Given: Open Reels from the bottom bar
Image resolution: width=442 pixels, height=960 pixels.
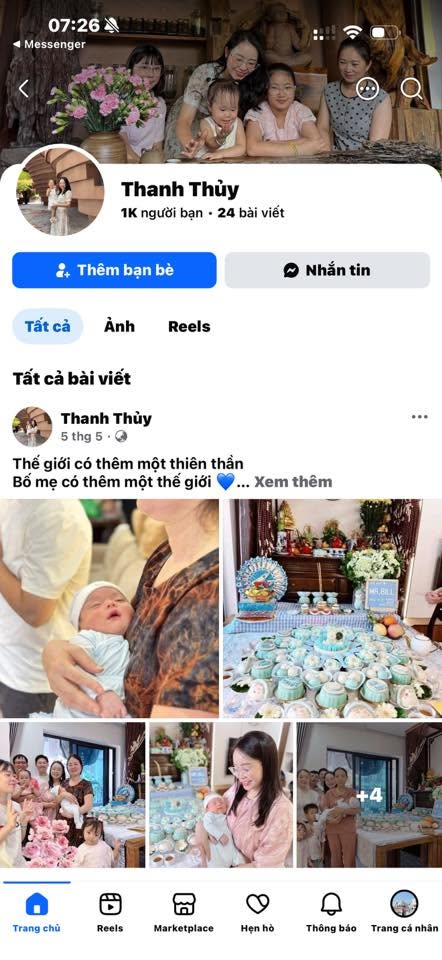Looking at the screenshot, I should click(110, 912).
